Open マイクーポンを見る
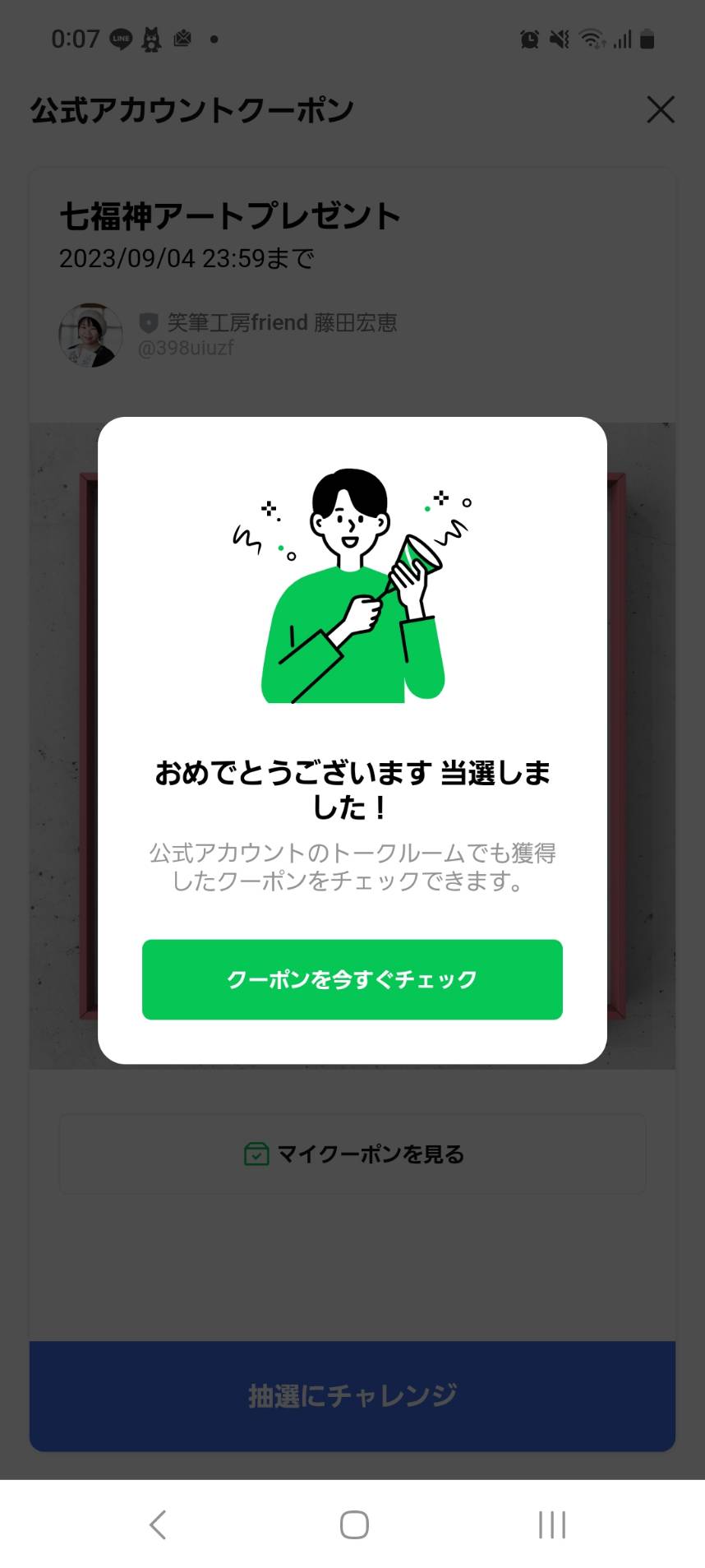The image size is (705, 1568). (x=352, y=1154)
